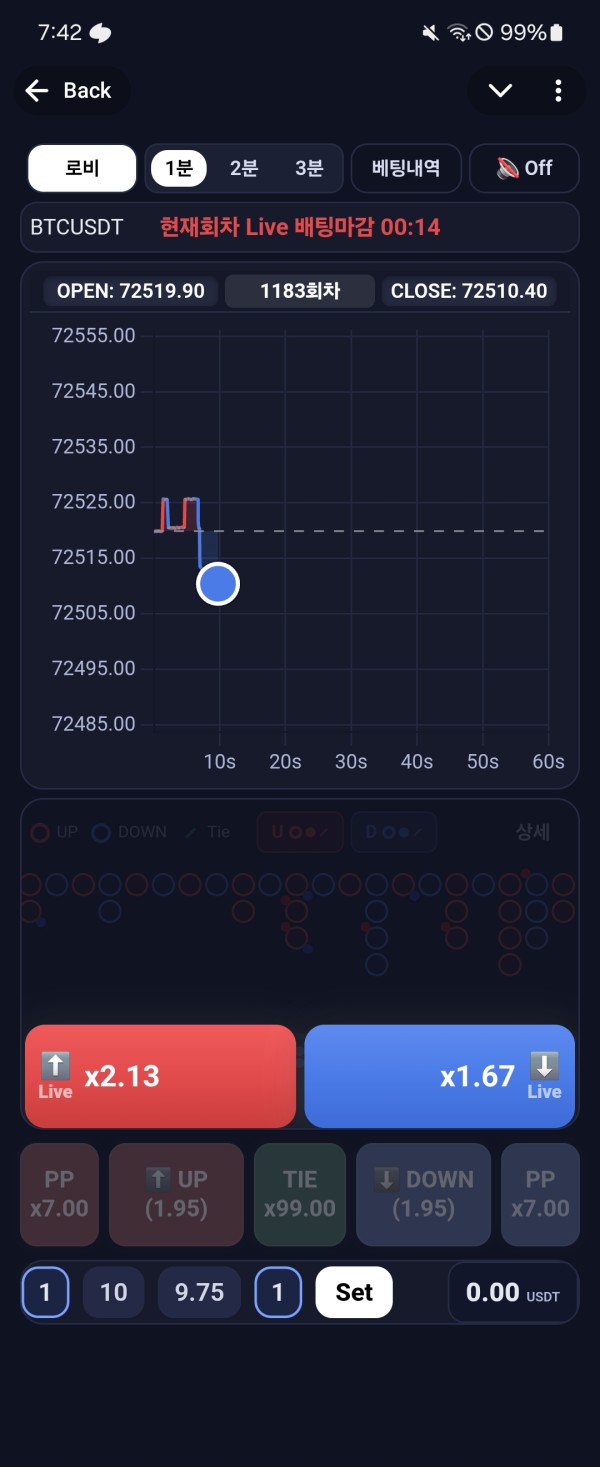Bet on live DOWN at x1.67
Image resolution: width=600 pixels, height=1467 pixels.
440,1076
